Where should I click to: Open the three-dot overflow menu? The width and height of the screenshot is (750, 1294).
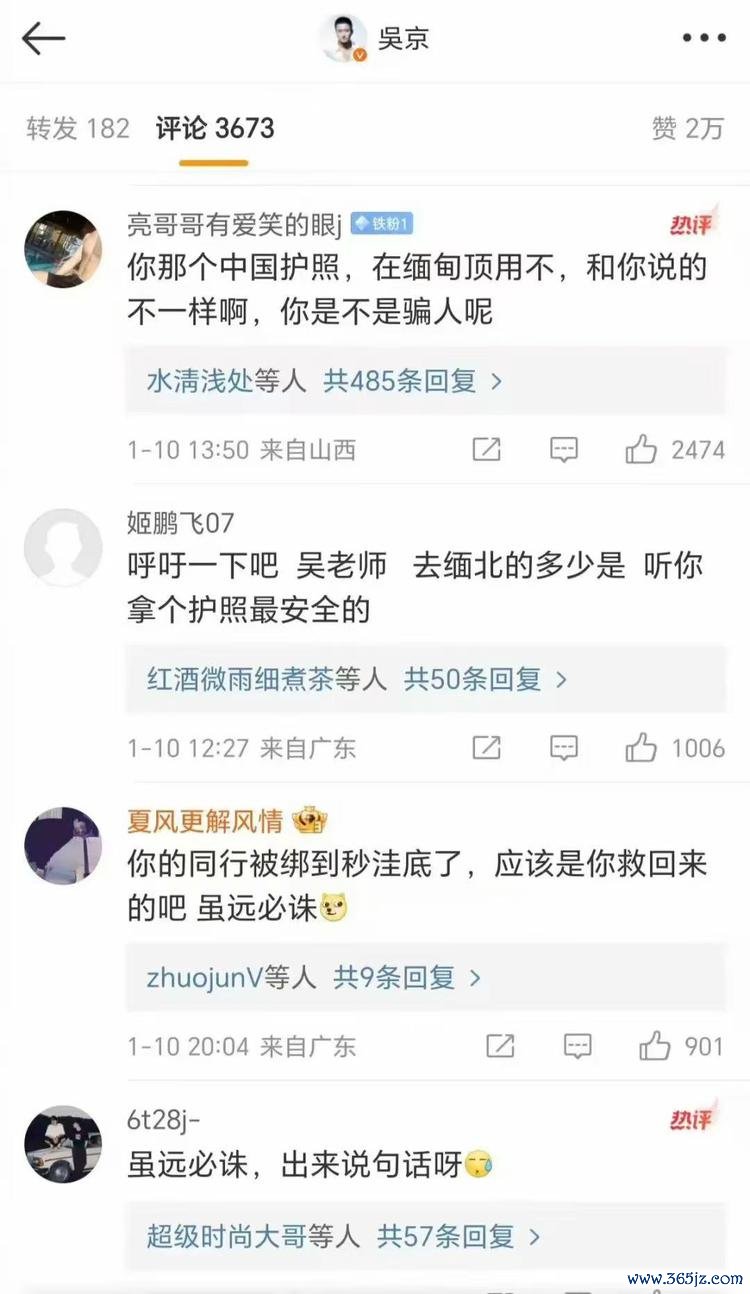(x=704, y=39)
